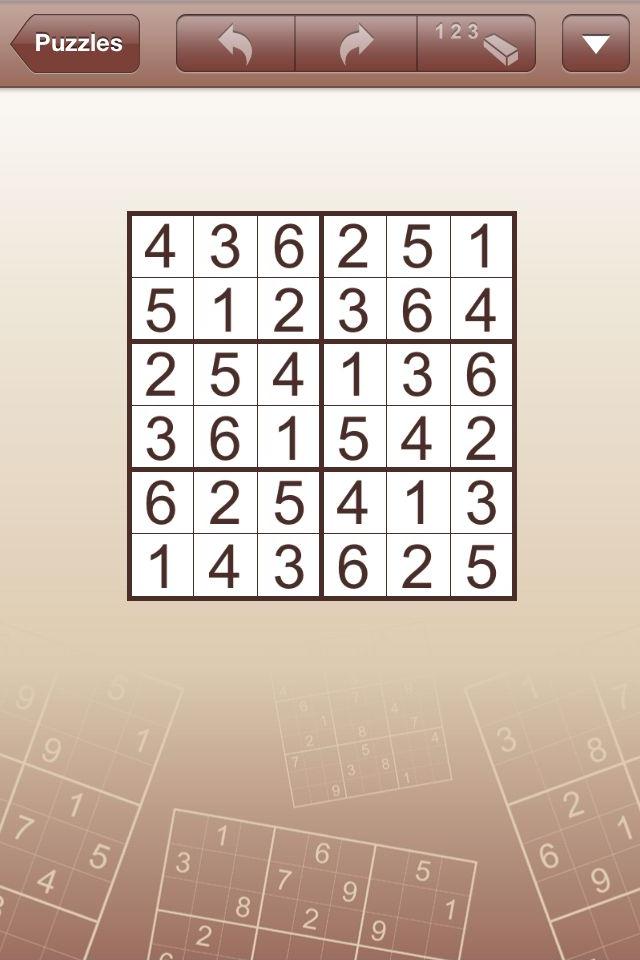
Task: Select the top-left cell containing 4
Action: click(x=161, y=247)
